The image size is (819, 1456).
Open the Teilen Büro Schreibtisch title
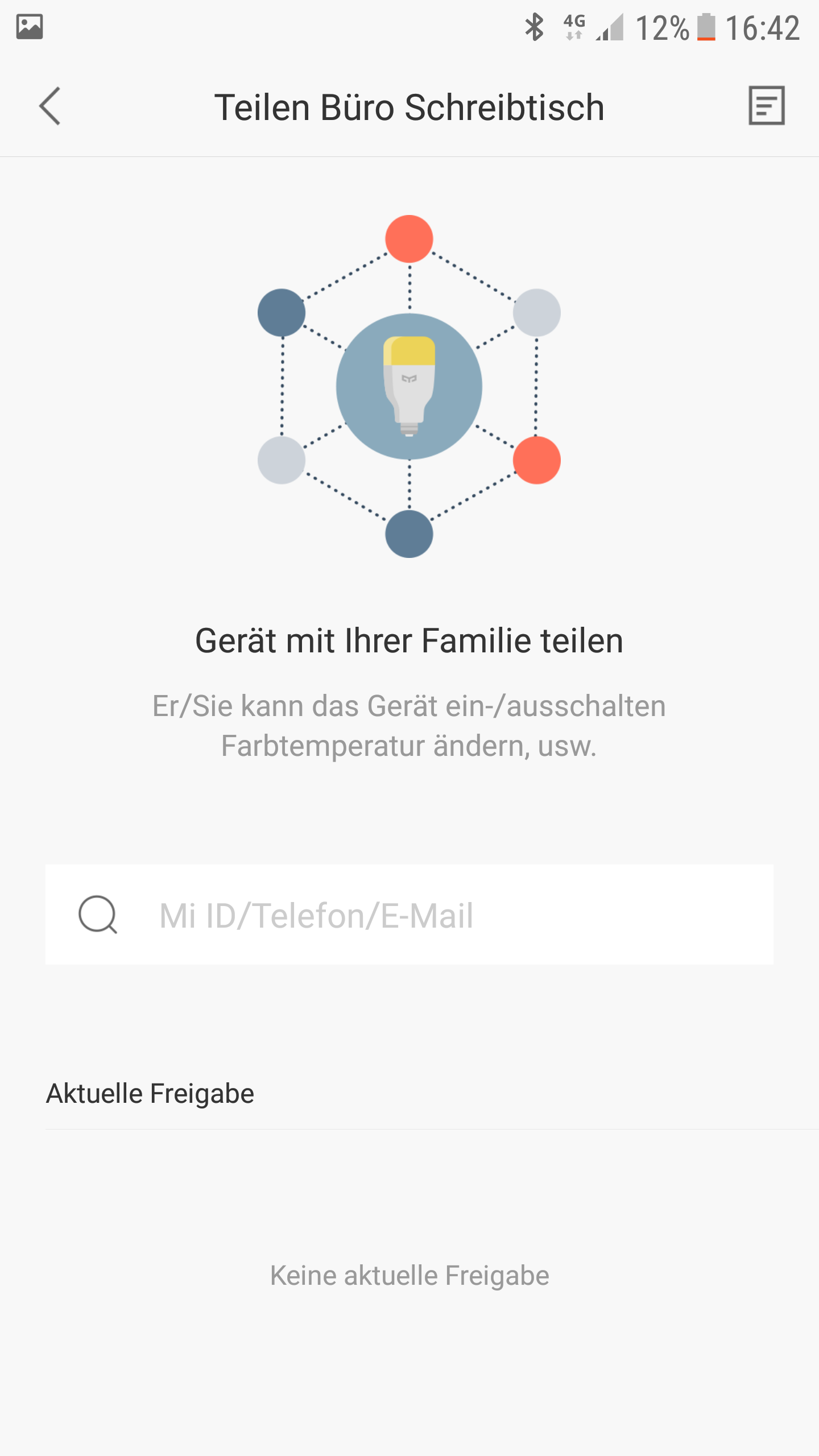409,105
